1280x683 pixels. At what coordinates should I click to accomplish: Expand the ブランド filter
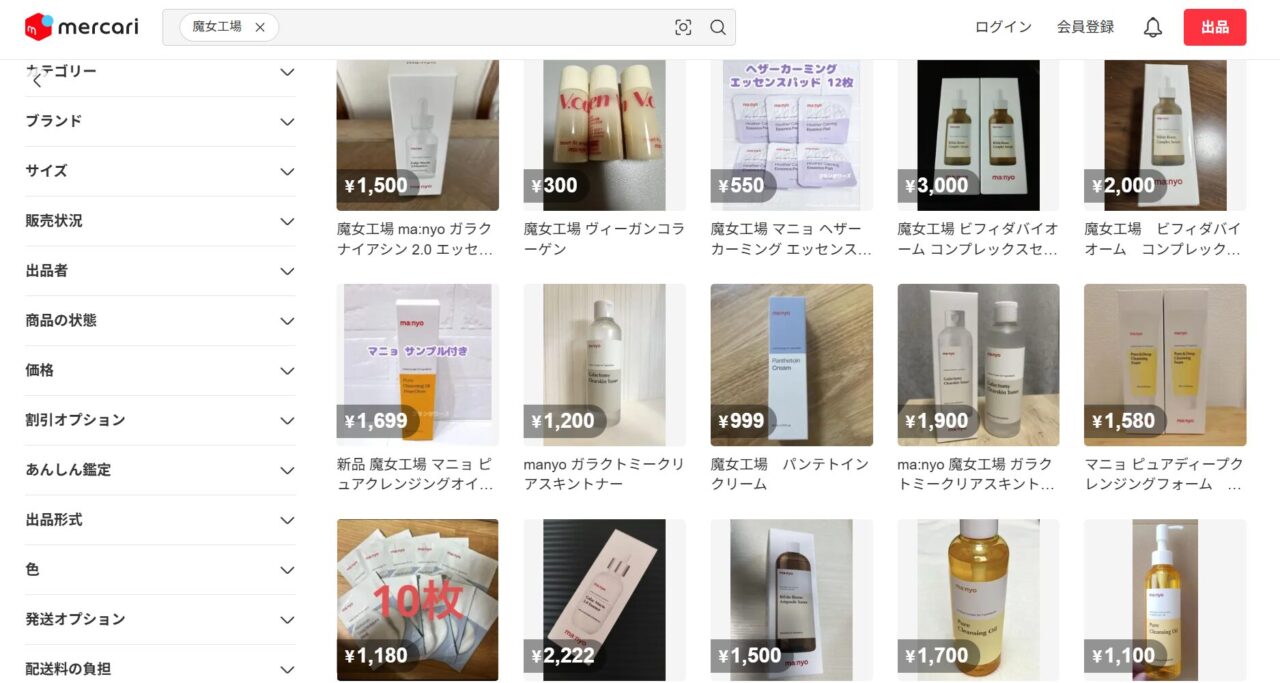pyautogui.click(x=160, y=122)
